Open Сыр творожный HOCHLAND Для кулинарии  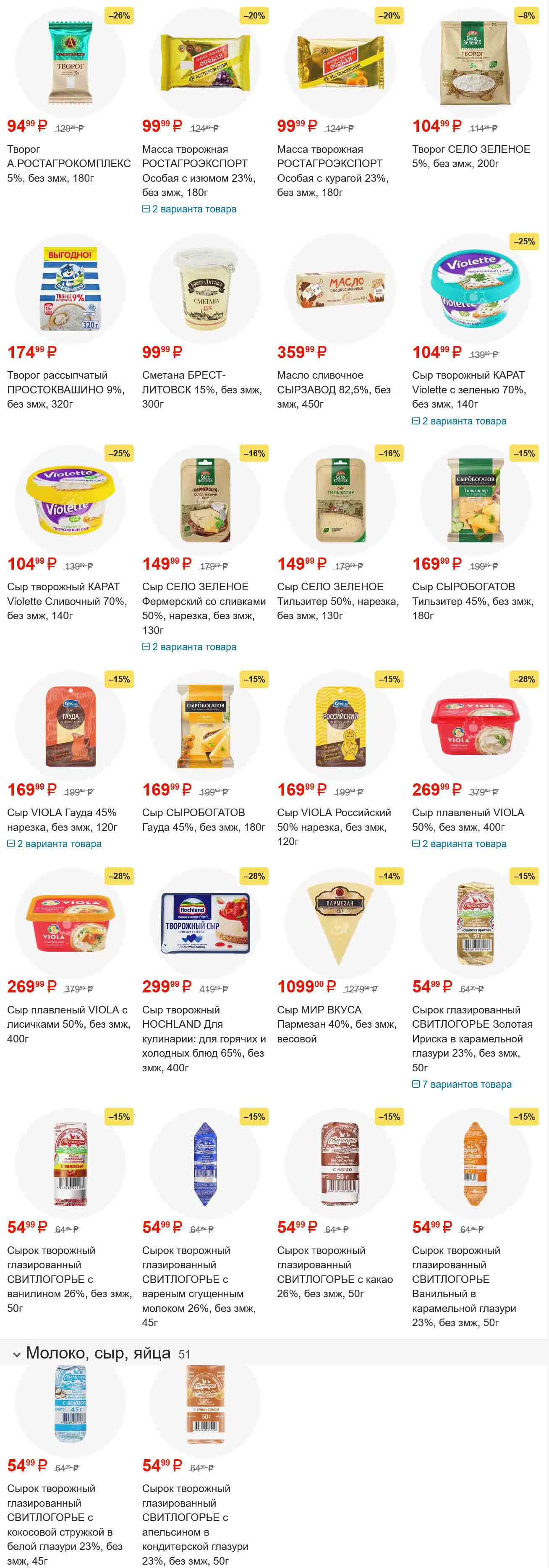pyautogui.click(x=203, y=1039)
